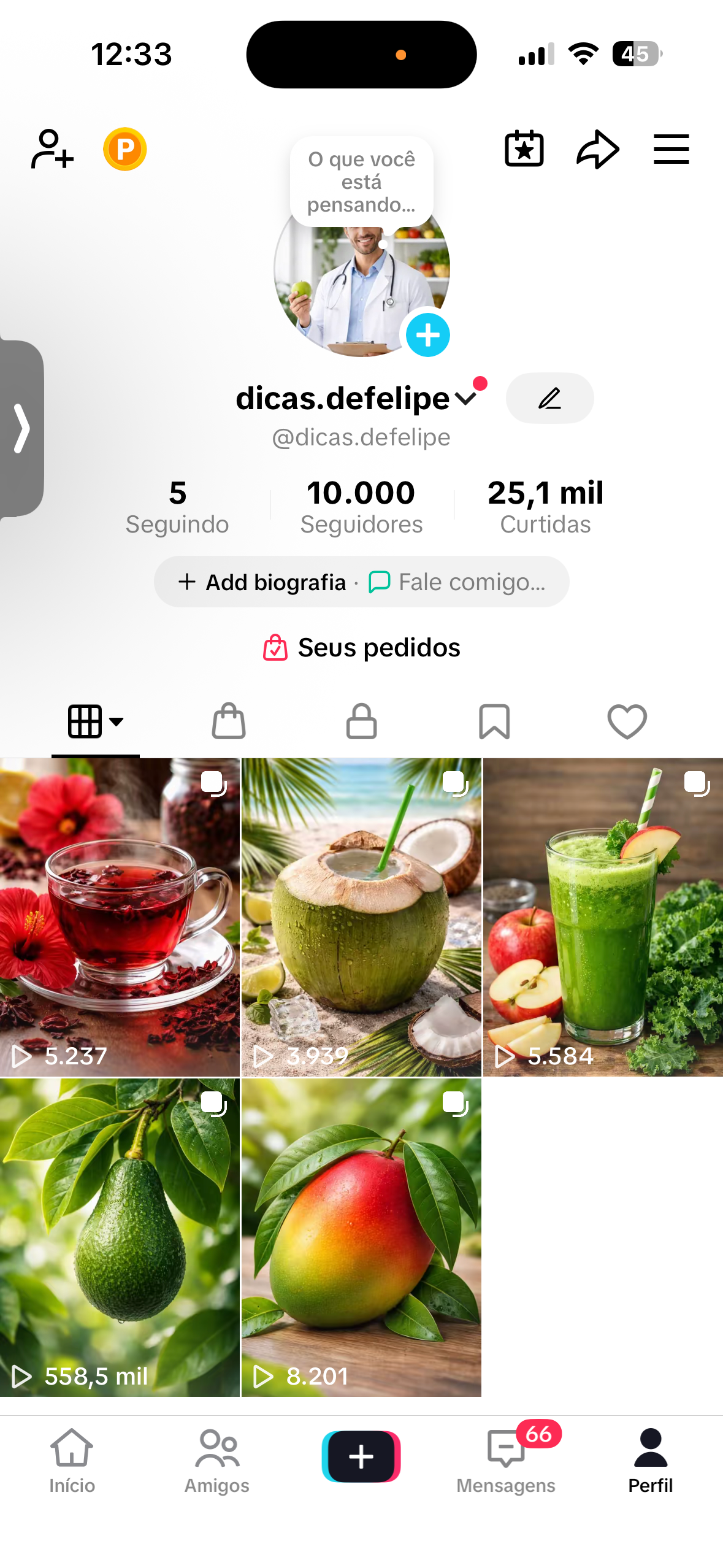This screenshot has width=723, height=1568.
Task: Open Seus pedidos
Action: click(361, 648)
